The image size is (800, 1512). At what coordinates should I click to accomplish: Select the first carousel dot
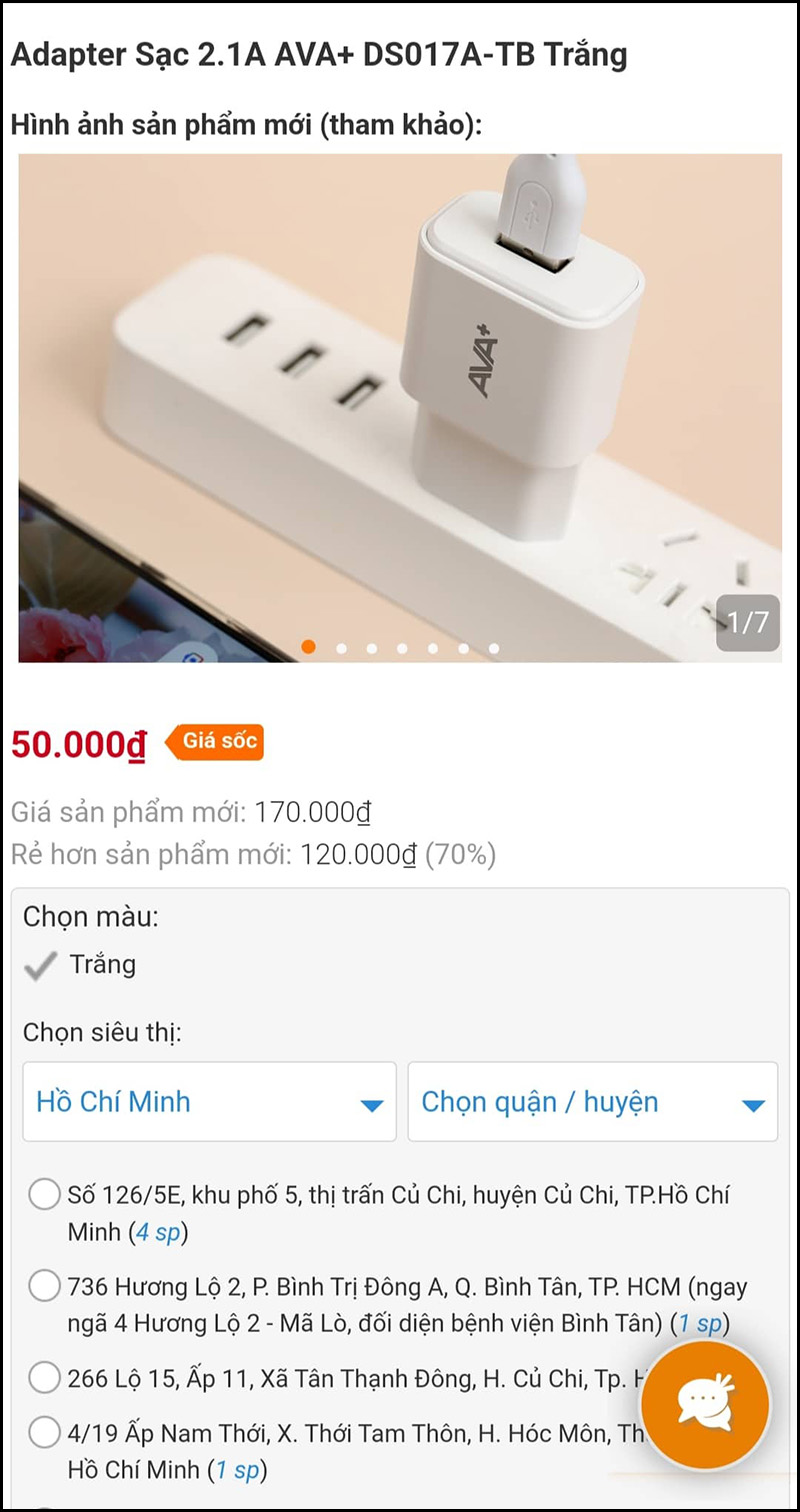307,648
